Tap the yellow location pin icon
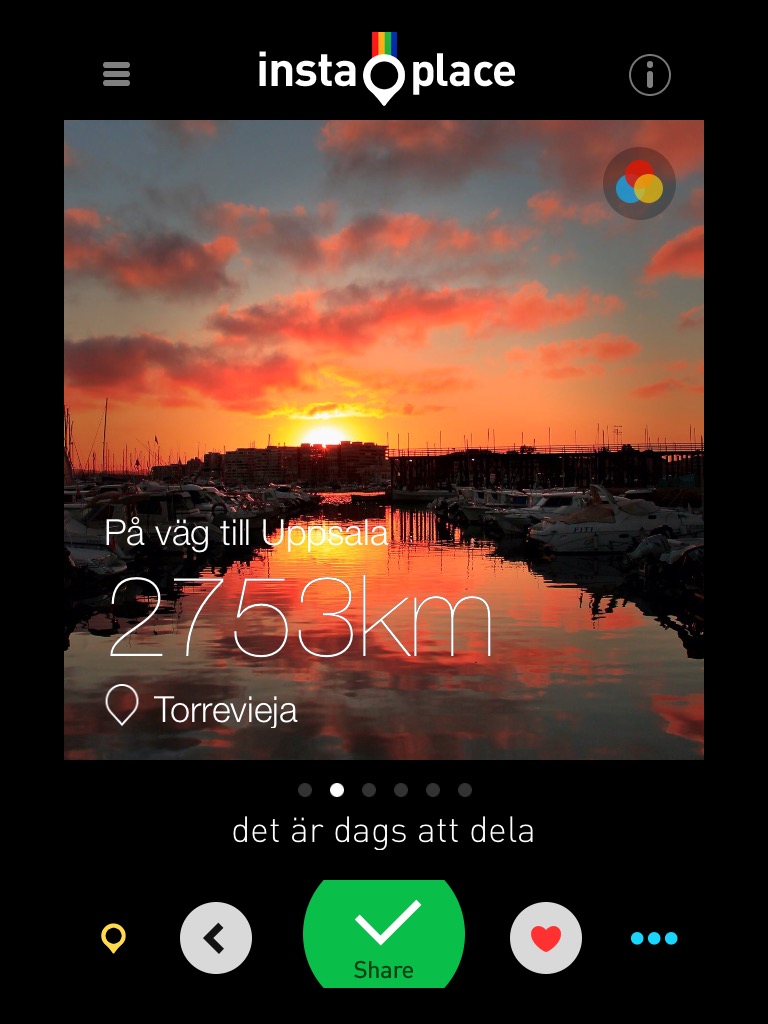 114,938
